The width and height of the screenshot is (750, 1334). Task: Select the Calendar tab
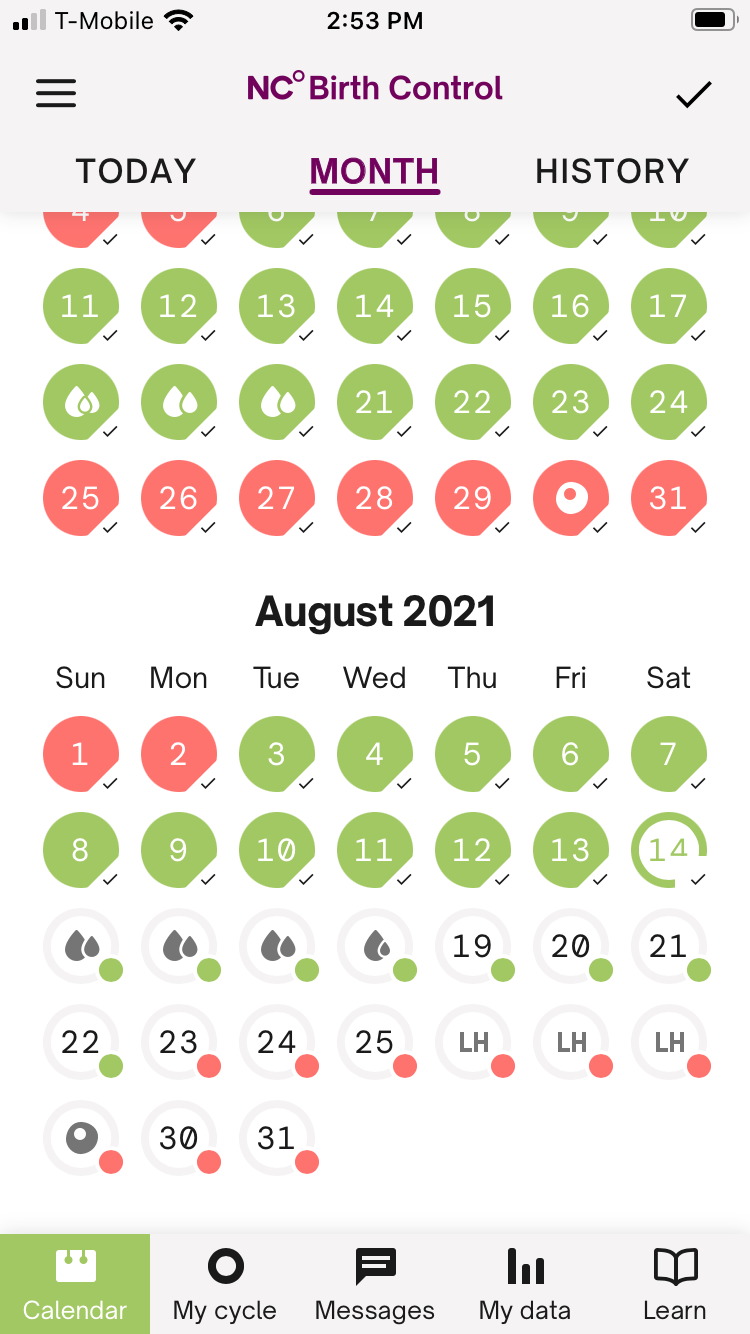click(x=75, y=1284)
